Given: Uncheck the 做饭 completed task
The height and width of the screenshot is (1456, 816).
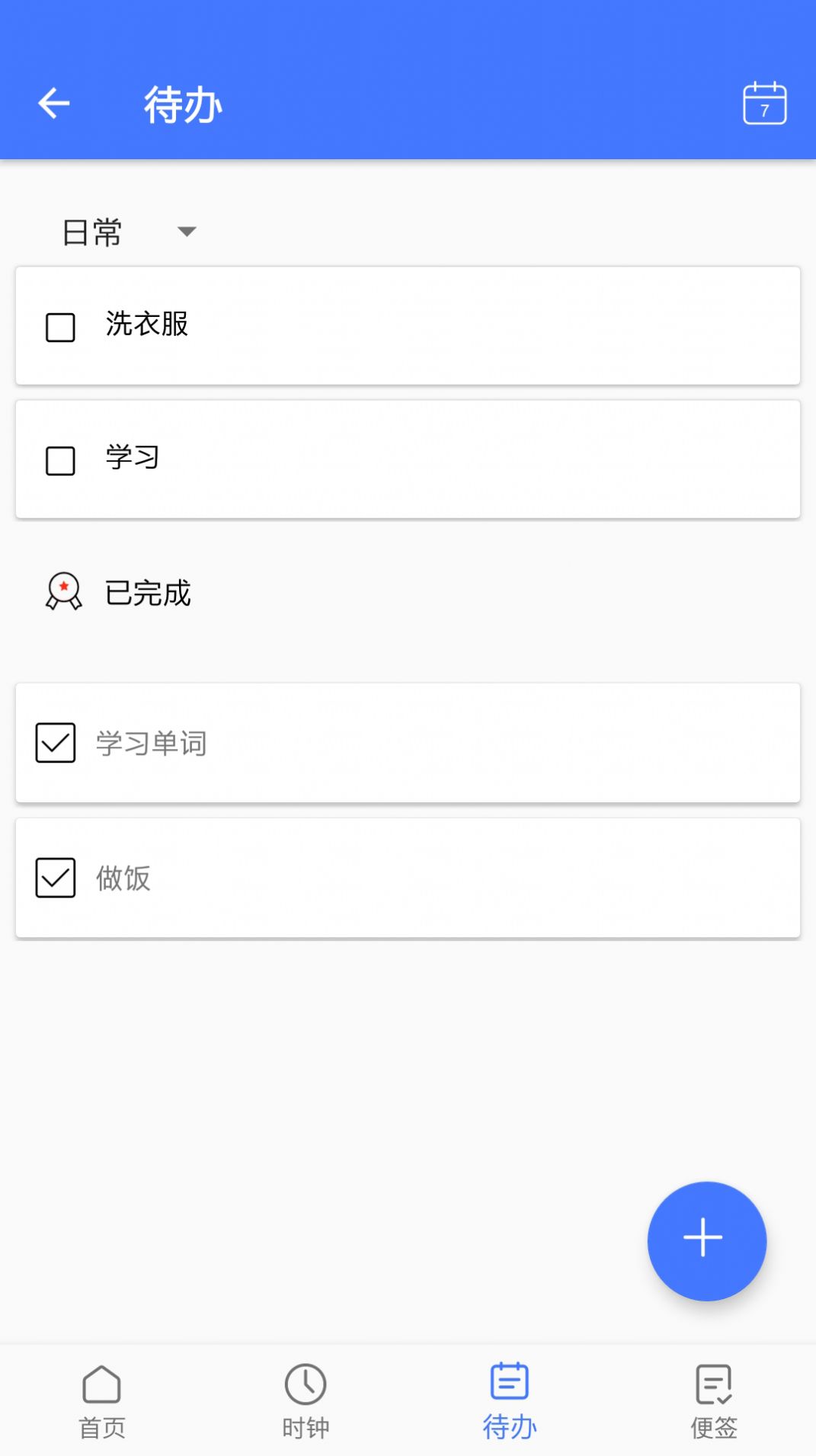Looking at the screenshot, I should [55, 878].
